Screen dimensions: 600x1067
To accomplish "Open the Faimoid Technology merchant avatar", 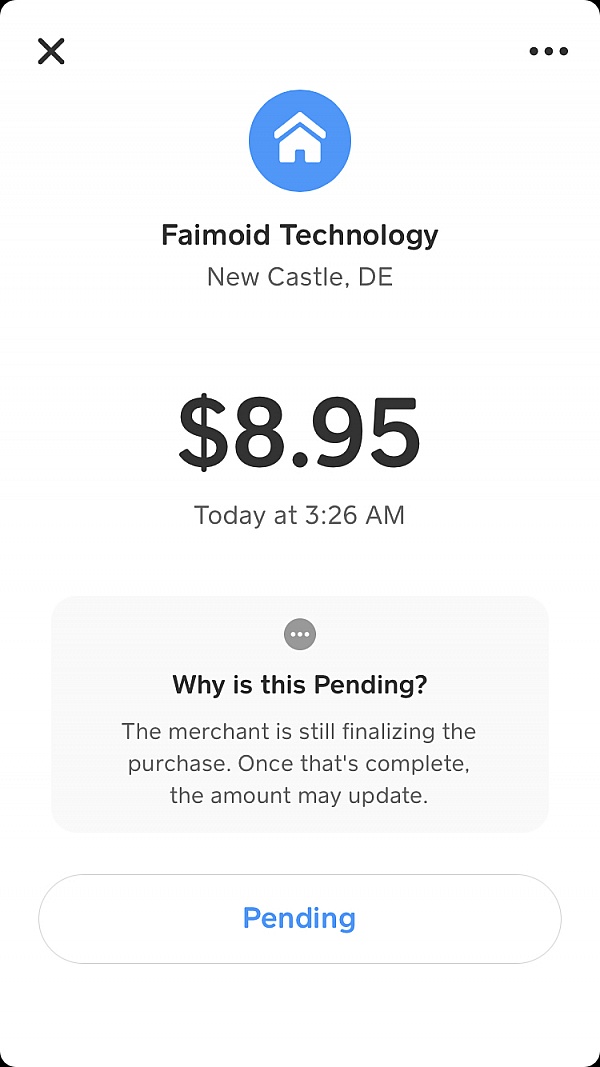I will (300, 141).
